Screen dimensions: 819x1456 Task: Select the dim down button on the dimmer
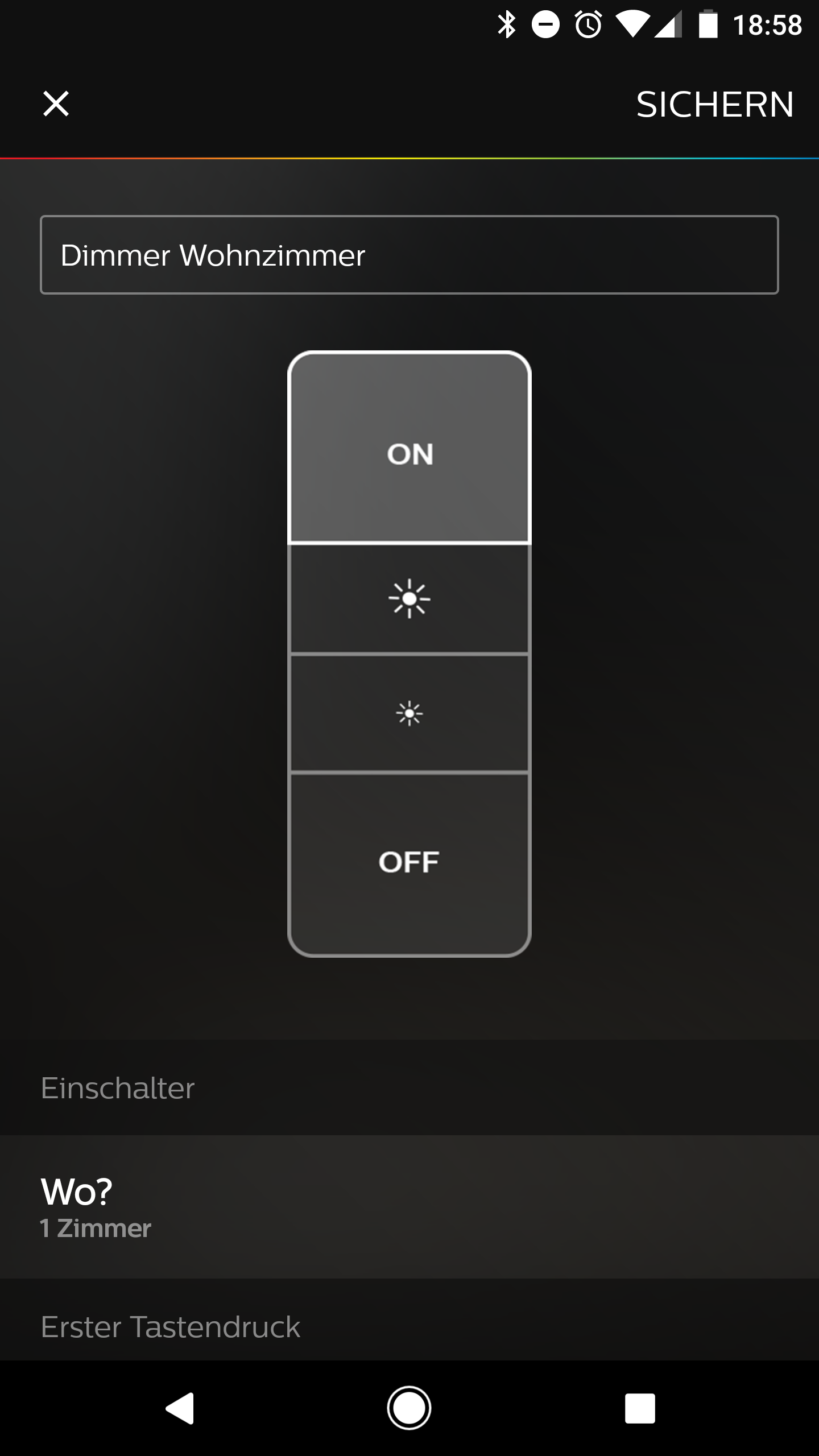click(x=409, y=713)
